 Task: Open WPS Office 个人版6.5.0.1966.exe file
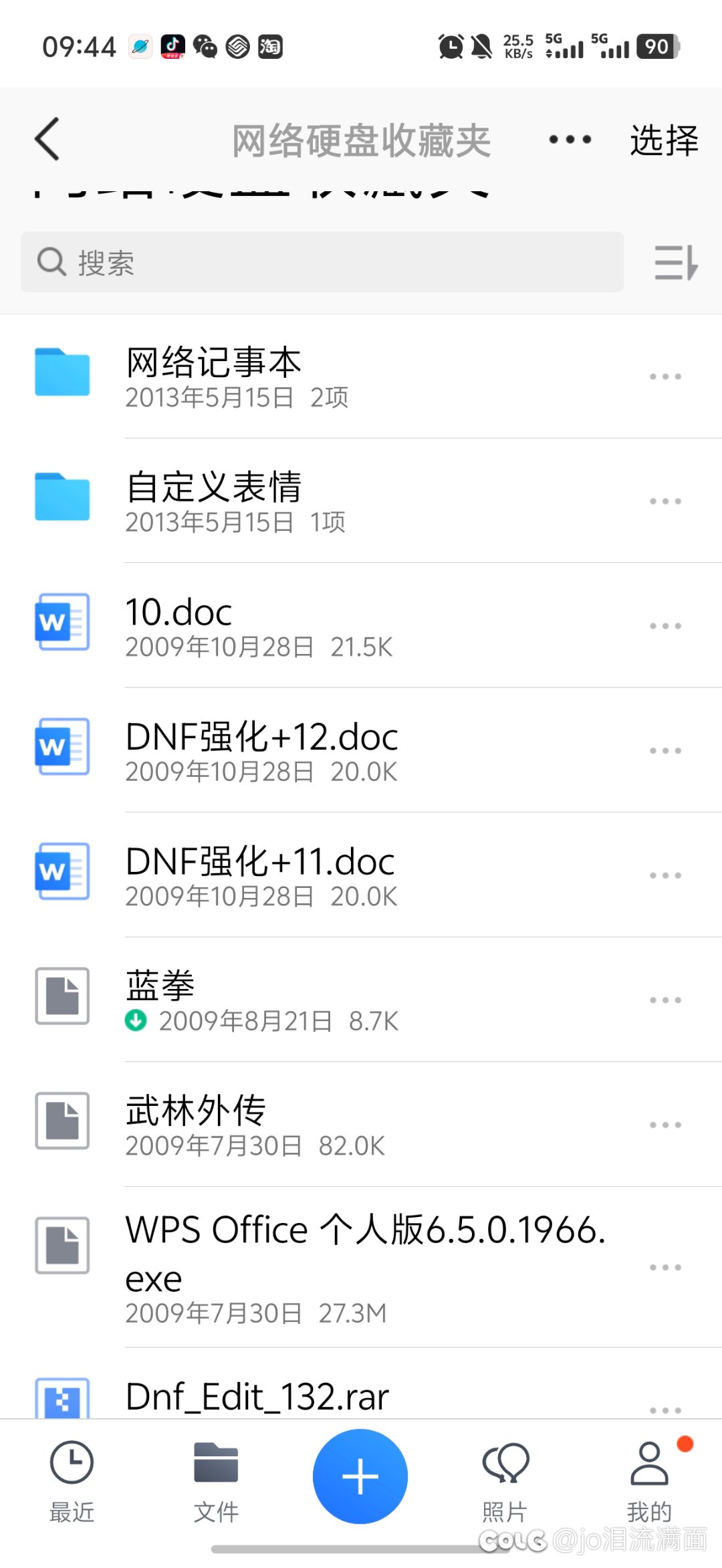pos(361,1267)
